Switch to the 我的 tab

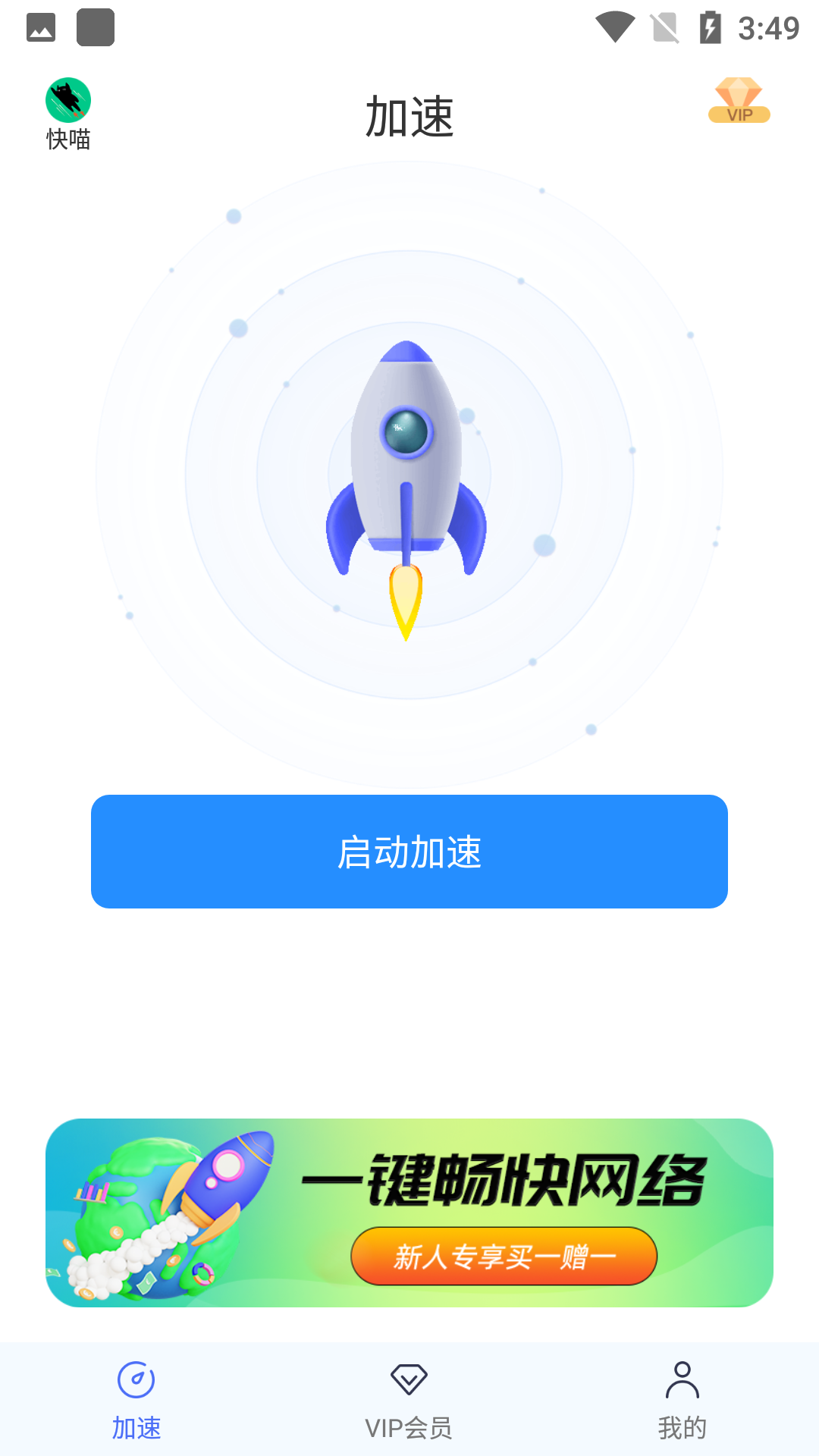[x=682, y=1403]
